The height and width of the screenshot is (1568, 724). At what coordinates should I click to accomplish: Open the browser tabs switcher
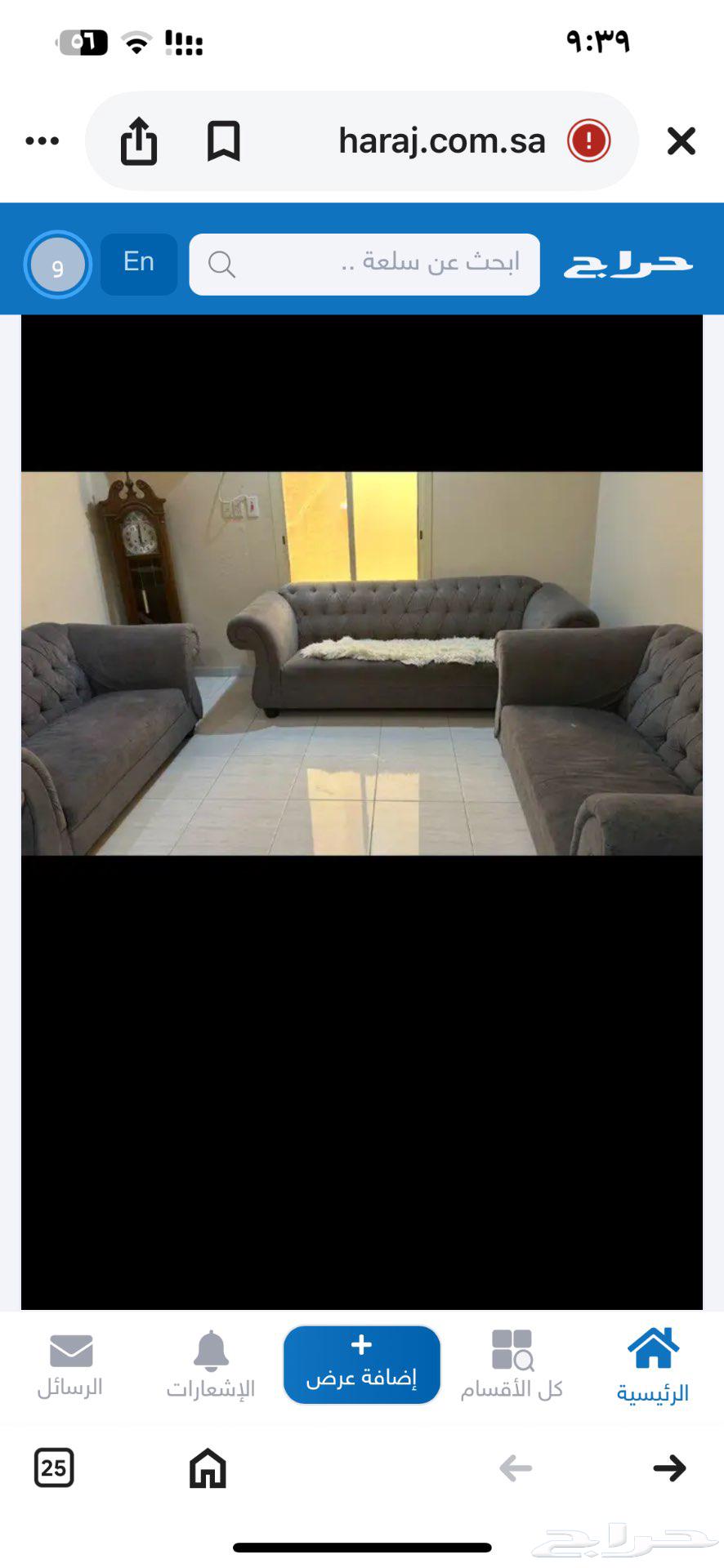pos(54,1468)
